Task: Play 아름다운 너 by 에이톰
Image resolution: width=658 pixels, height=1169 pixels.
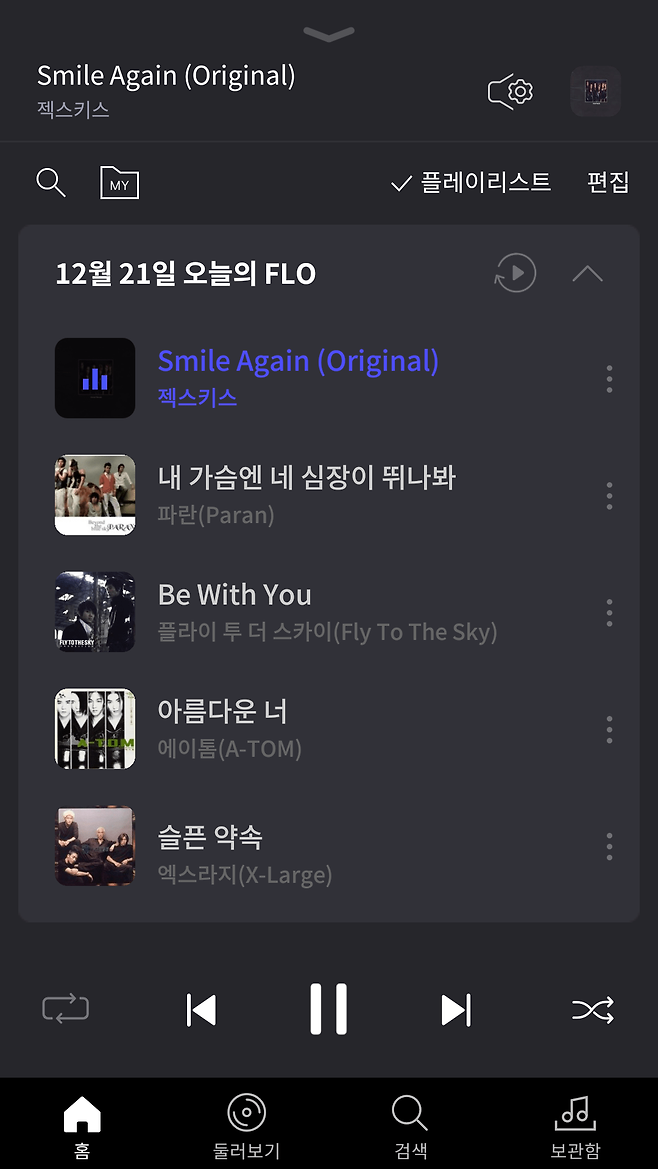Action: click(222, 728)
